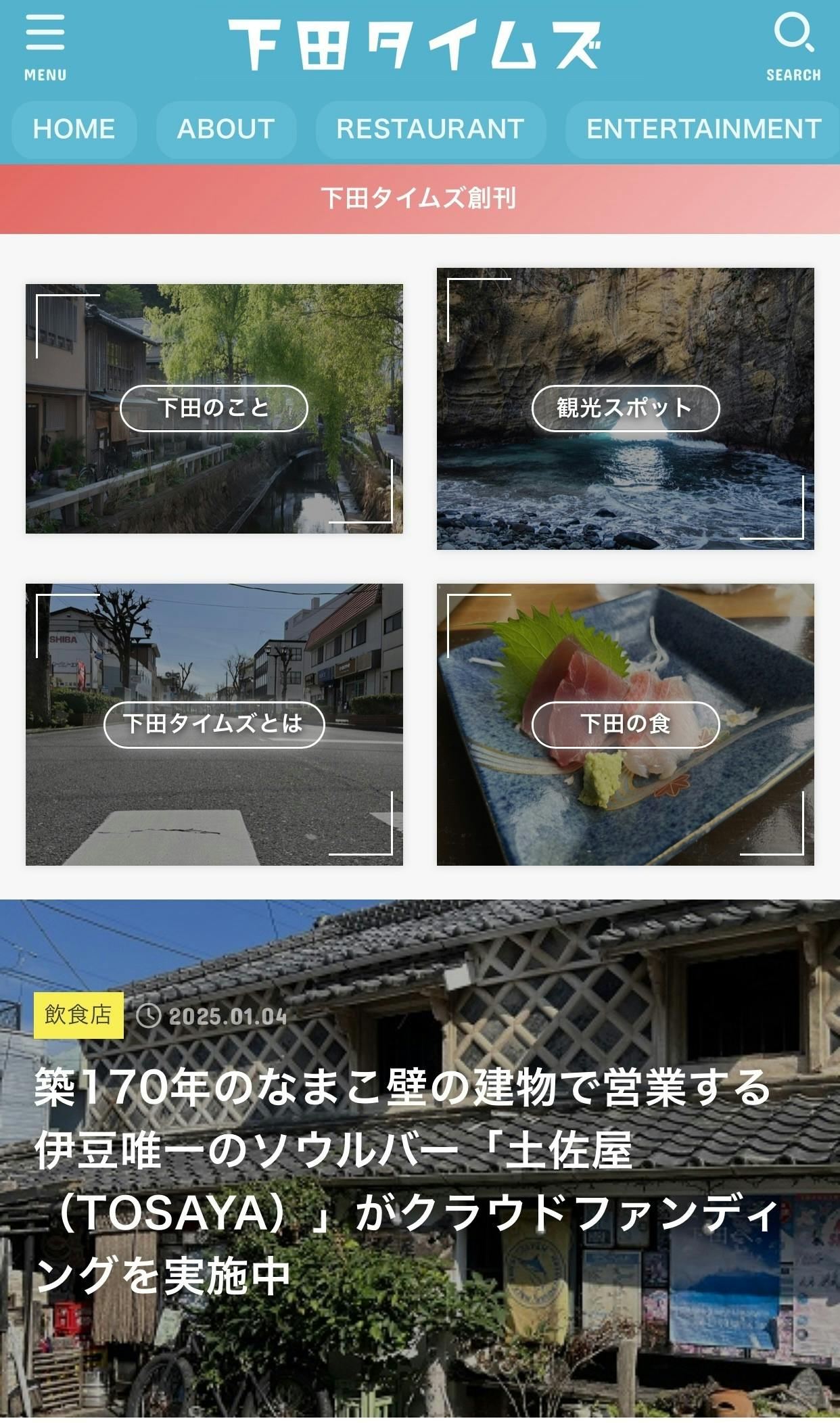Open the 下田のこと tile

click(214, 409)
